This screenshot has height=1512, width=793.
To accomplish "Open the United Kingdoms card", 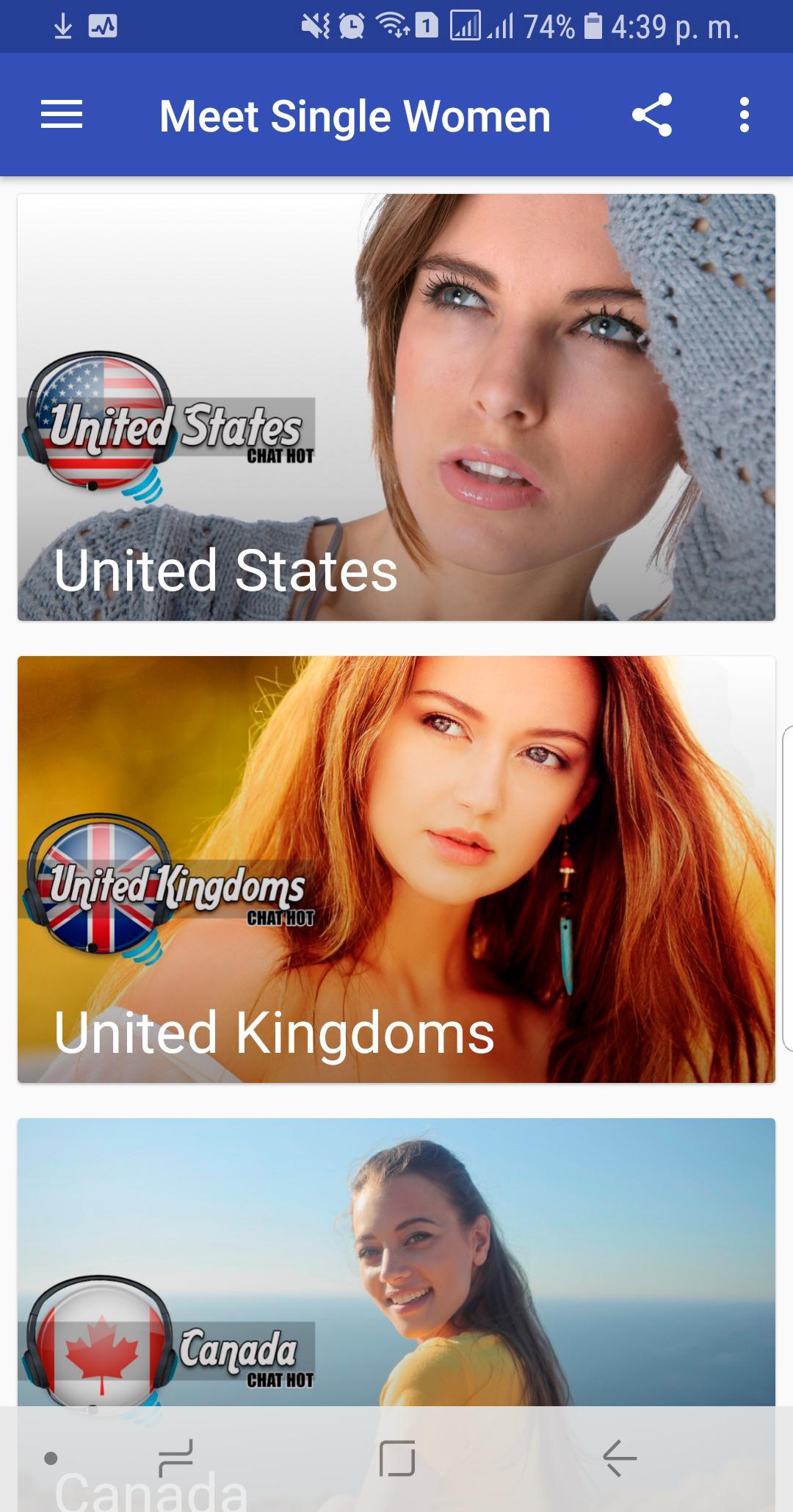I will tap(396, 869).
